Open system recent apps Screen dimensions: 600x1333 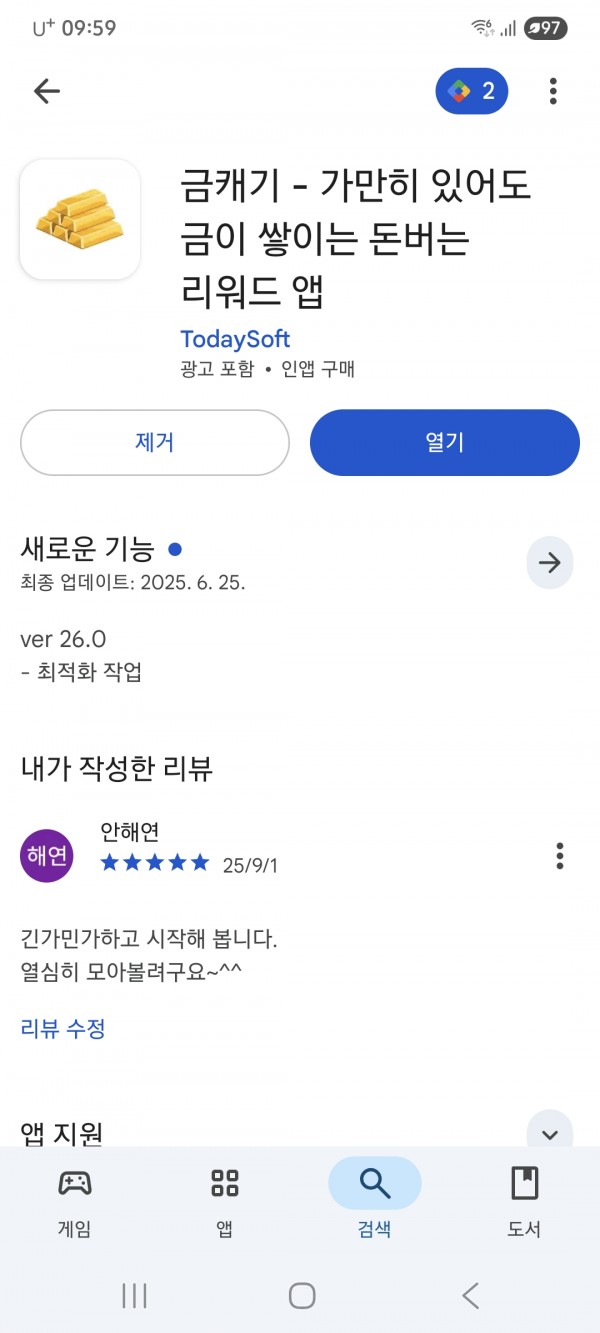134,1296
